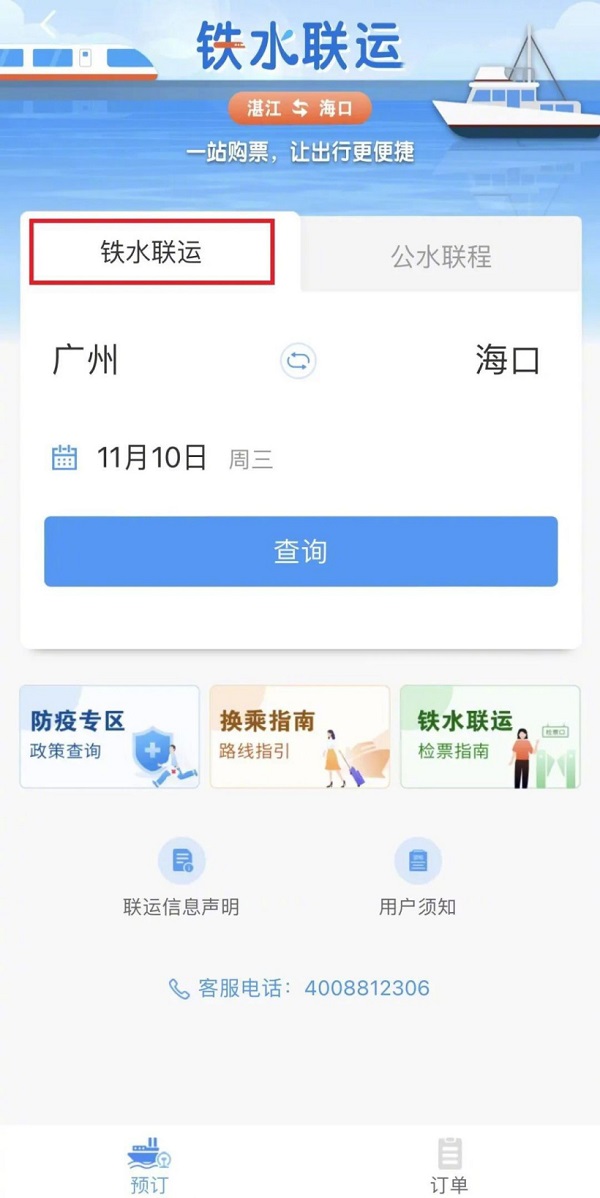Go back using the top-left arrow

(47, 25)
